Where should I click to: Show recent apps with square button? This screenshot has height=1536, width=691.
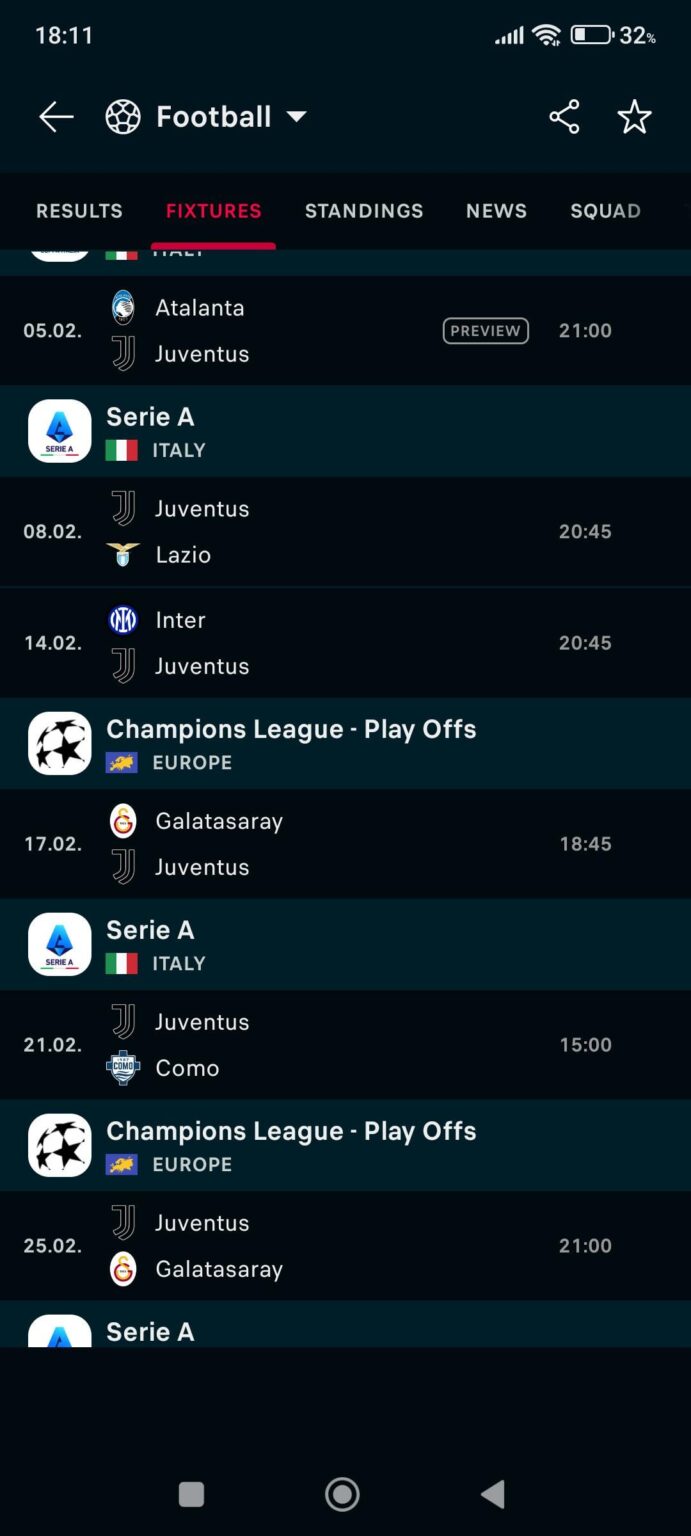191,1494
